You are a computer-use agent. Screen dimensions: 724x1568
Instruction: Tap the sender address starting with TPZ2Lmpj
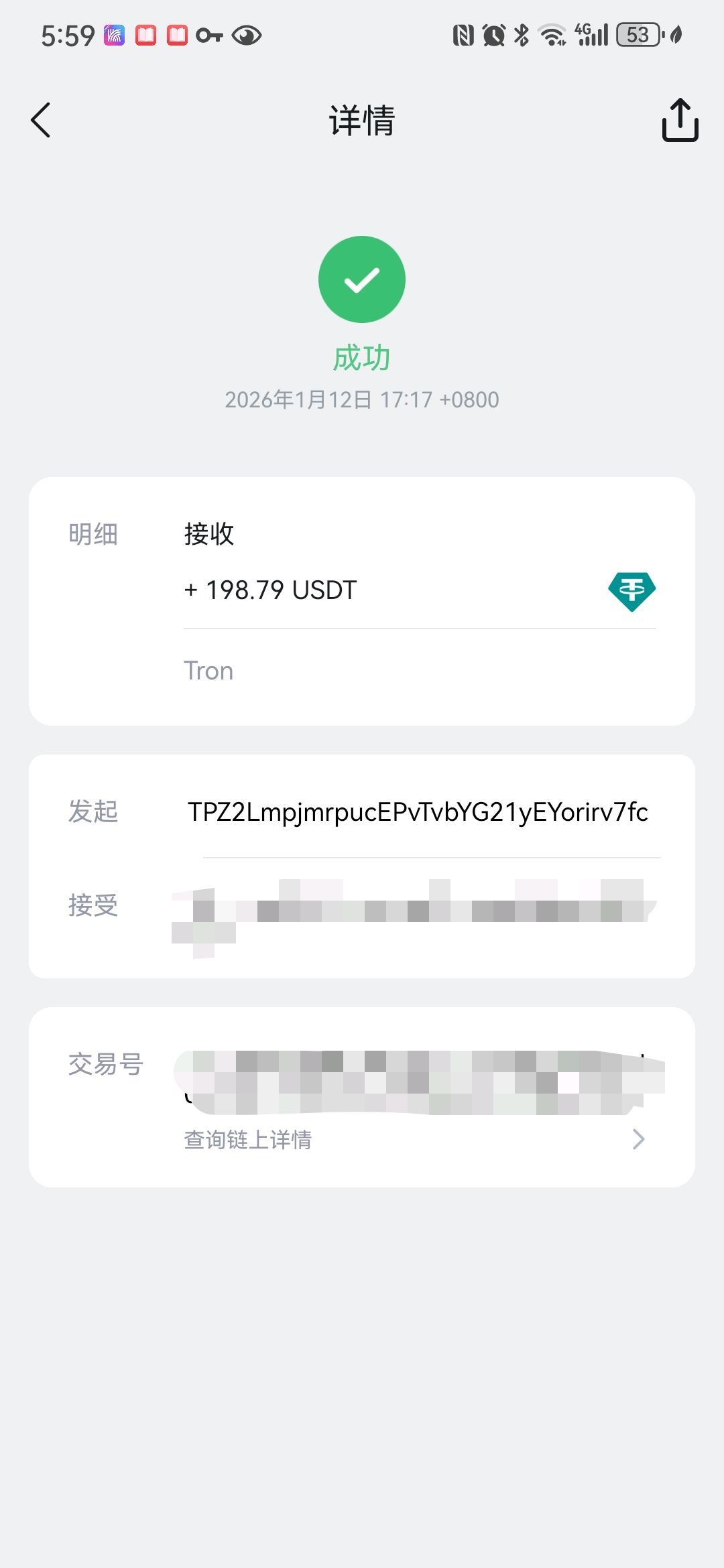(418, 812)
